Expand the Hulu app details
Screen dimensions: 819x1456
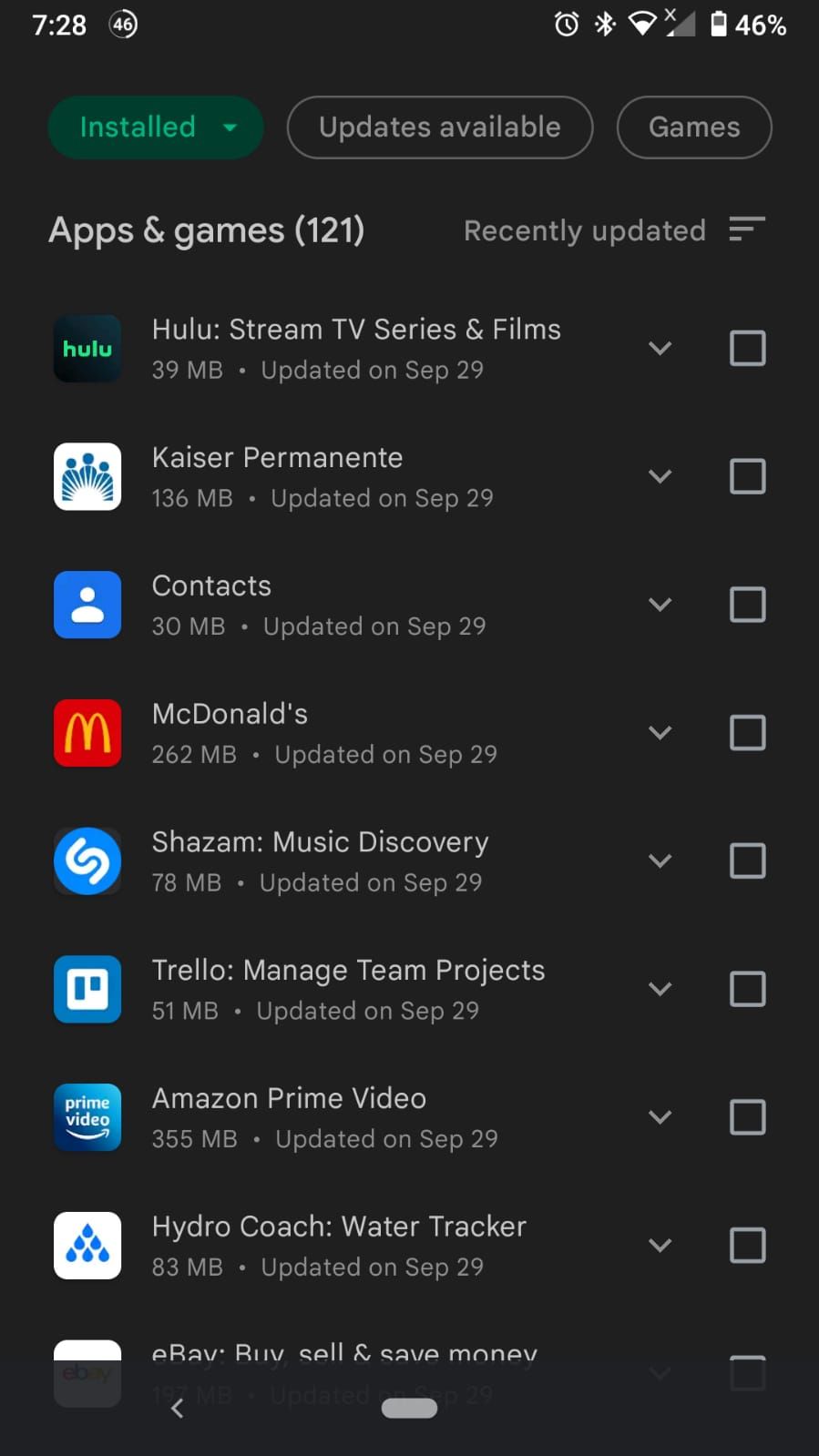660,348
